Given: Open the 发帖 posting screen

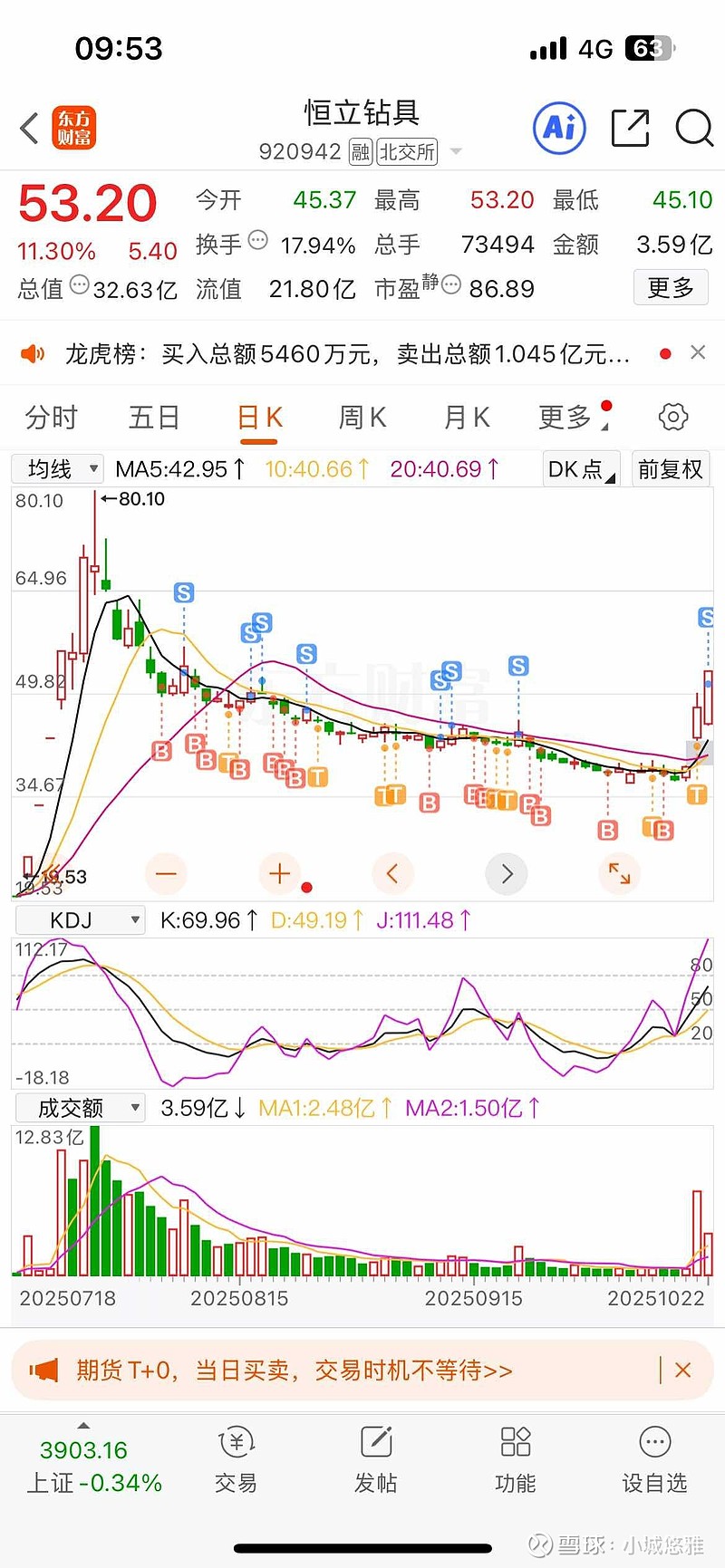Looking at the screenshot, I should [x=375, y=1460].
